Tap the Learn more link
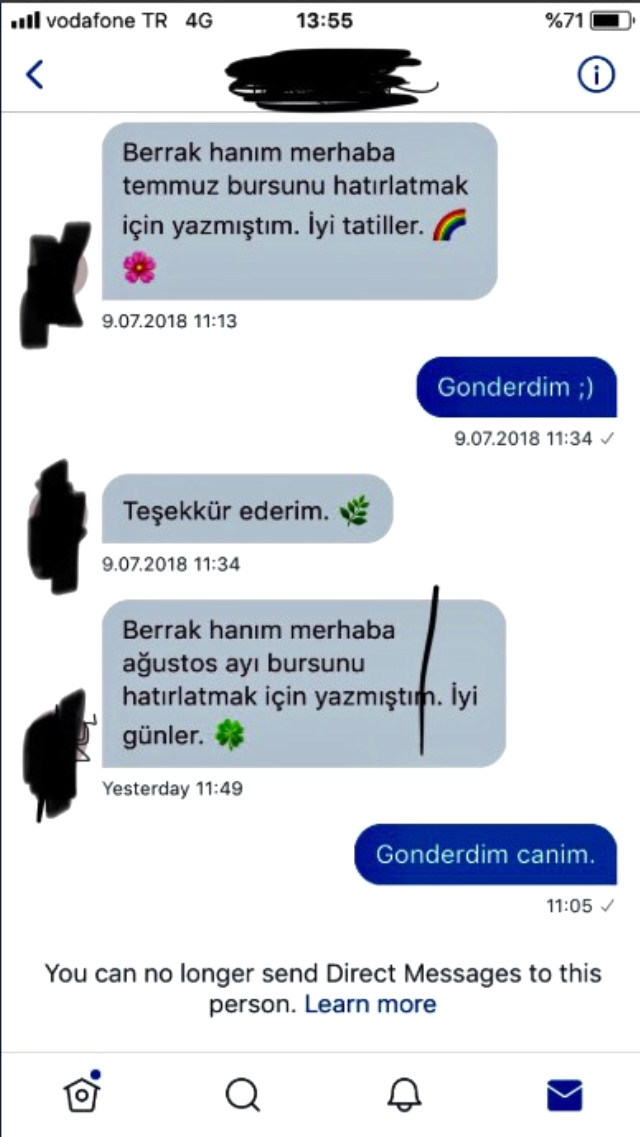This screenshot has width=640, height=1137. [x=370, y=1004]
